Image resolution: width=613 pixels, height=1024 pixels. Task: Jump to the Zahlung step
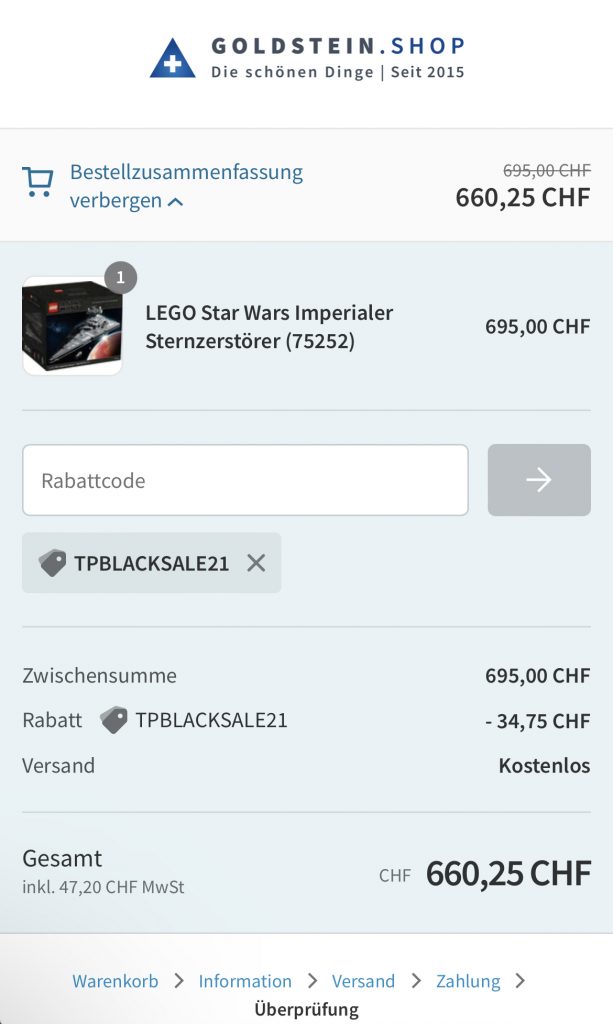pyautogui.click(x=468, y=981)
